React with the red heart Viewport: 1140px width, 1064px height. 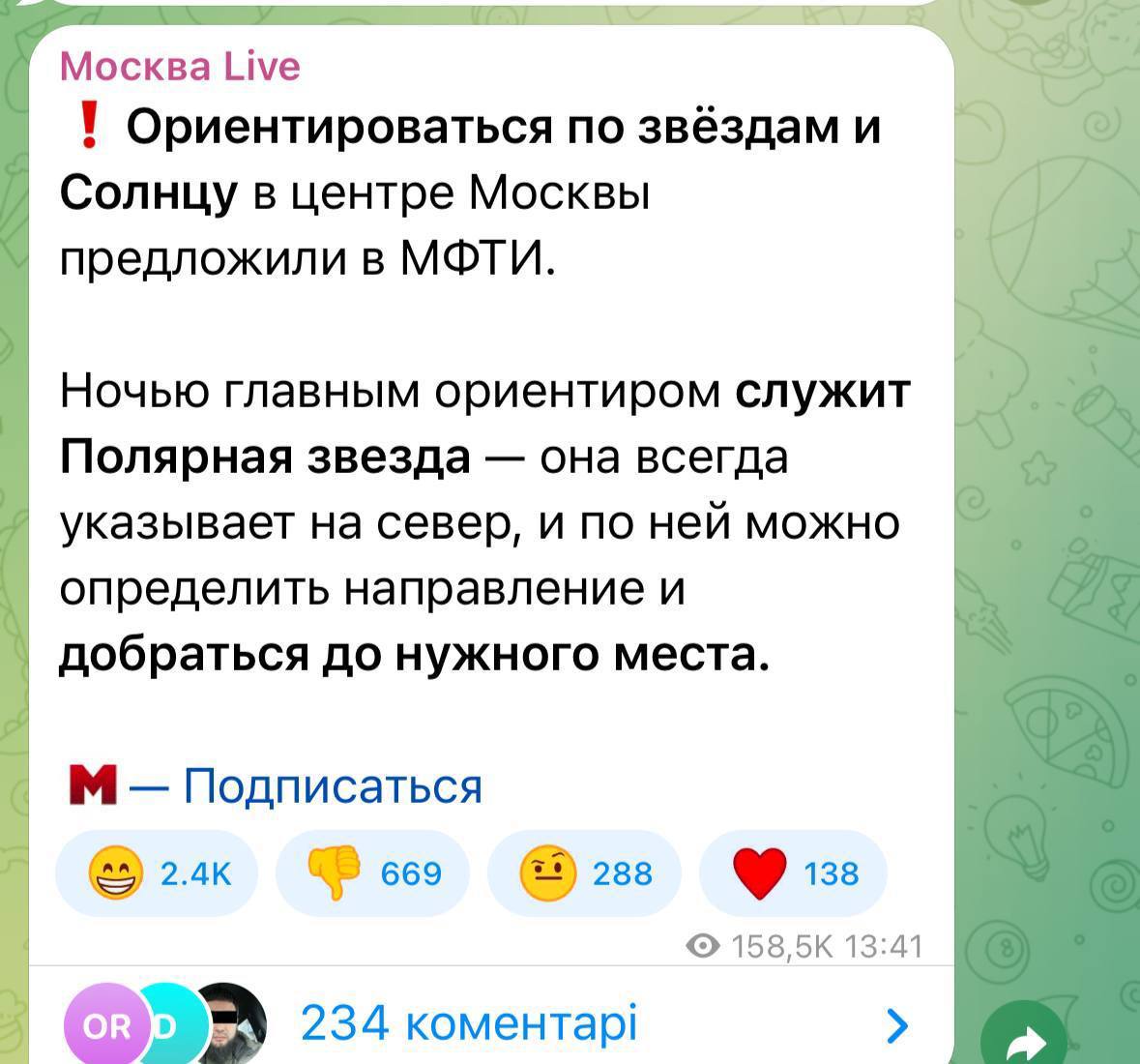(x=793, y=873)
